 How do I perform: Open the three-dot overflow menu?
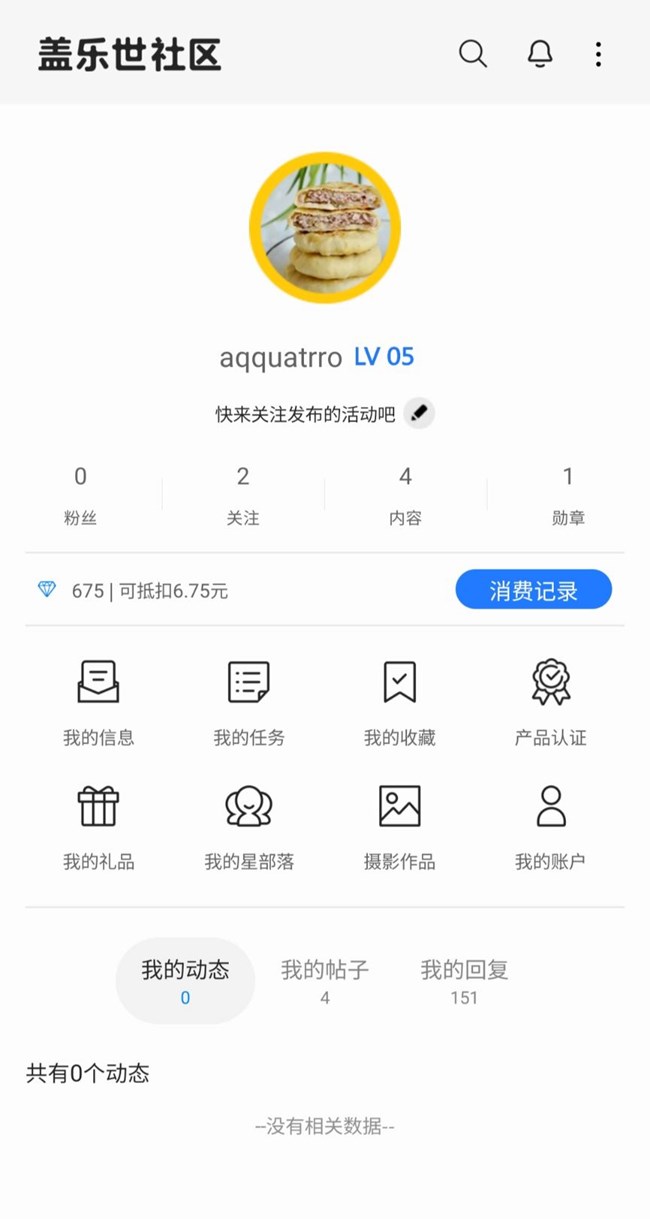[598, 54]
